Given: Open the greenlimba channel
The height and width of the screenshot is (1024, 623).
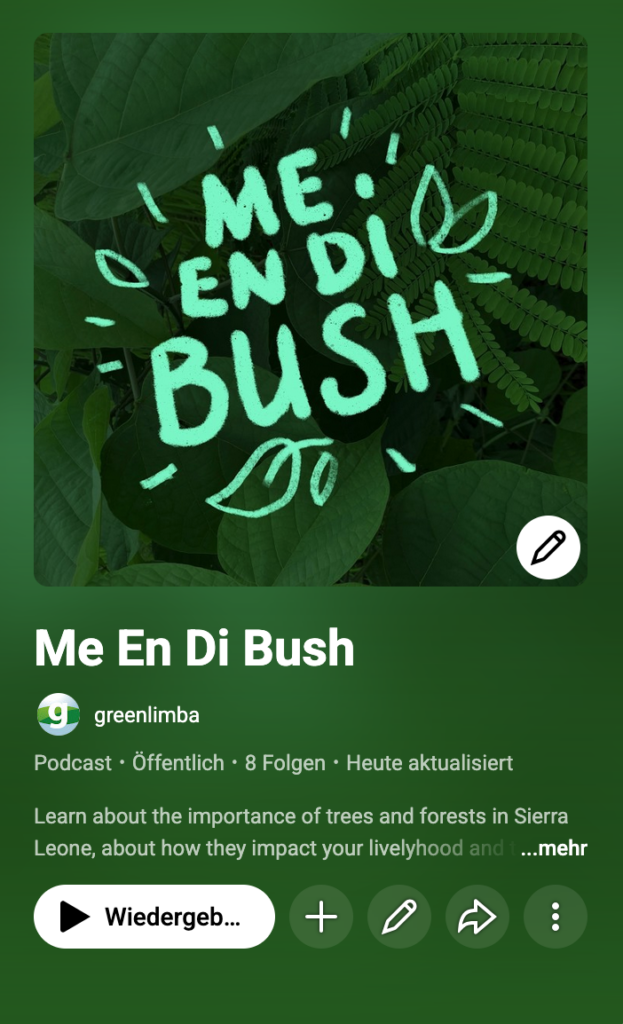Looking at the screenshot, I should pos(146,715).
